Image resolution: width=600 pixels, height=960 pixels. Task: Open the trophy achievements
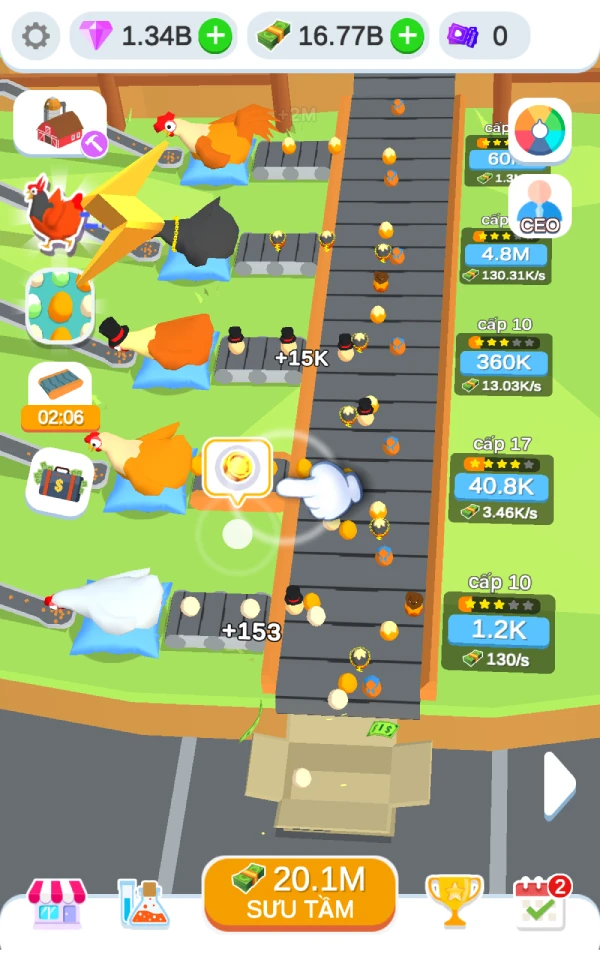pyautogui.click(x=454, y=901)
